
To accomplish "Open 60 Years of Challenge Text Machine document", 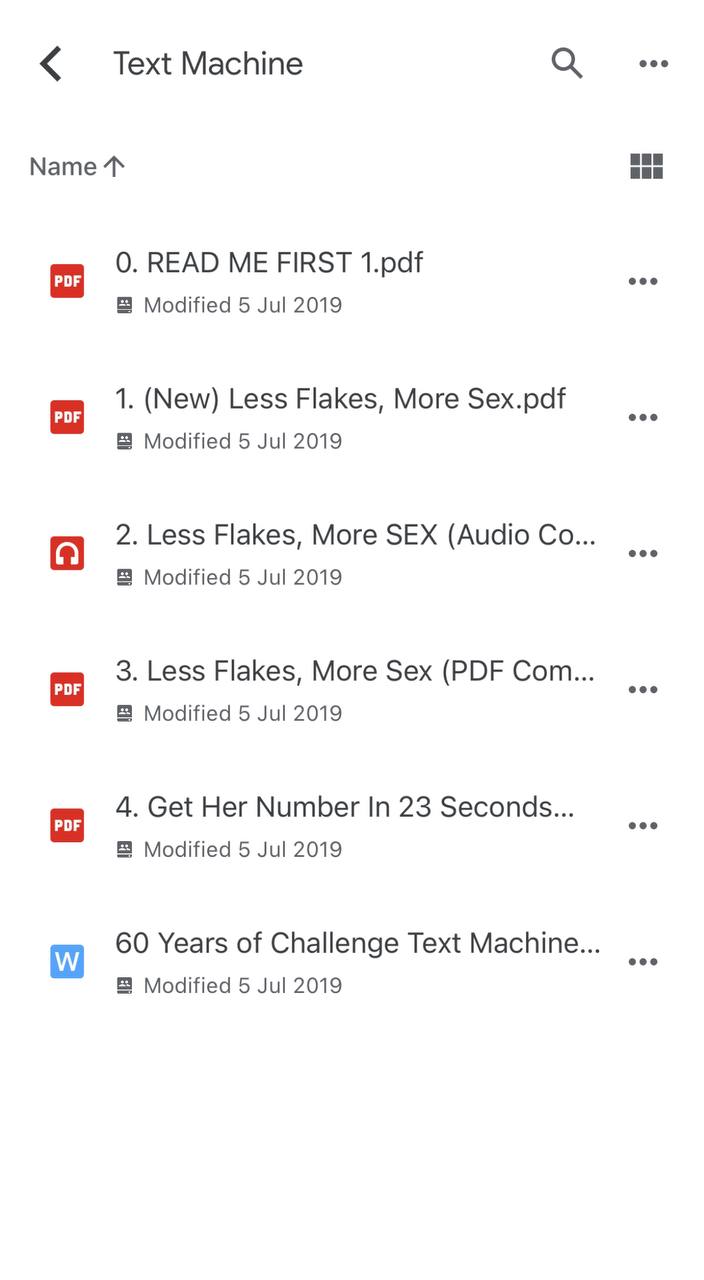I will (x=357, y=943).
